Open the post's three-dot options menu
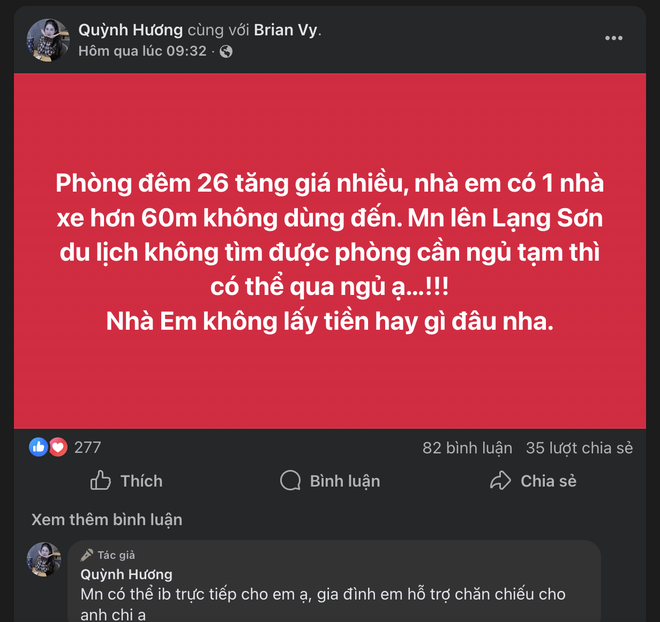Screen dimensions: 660x622 point(613,38)
